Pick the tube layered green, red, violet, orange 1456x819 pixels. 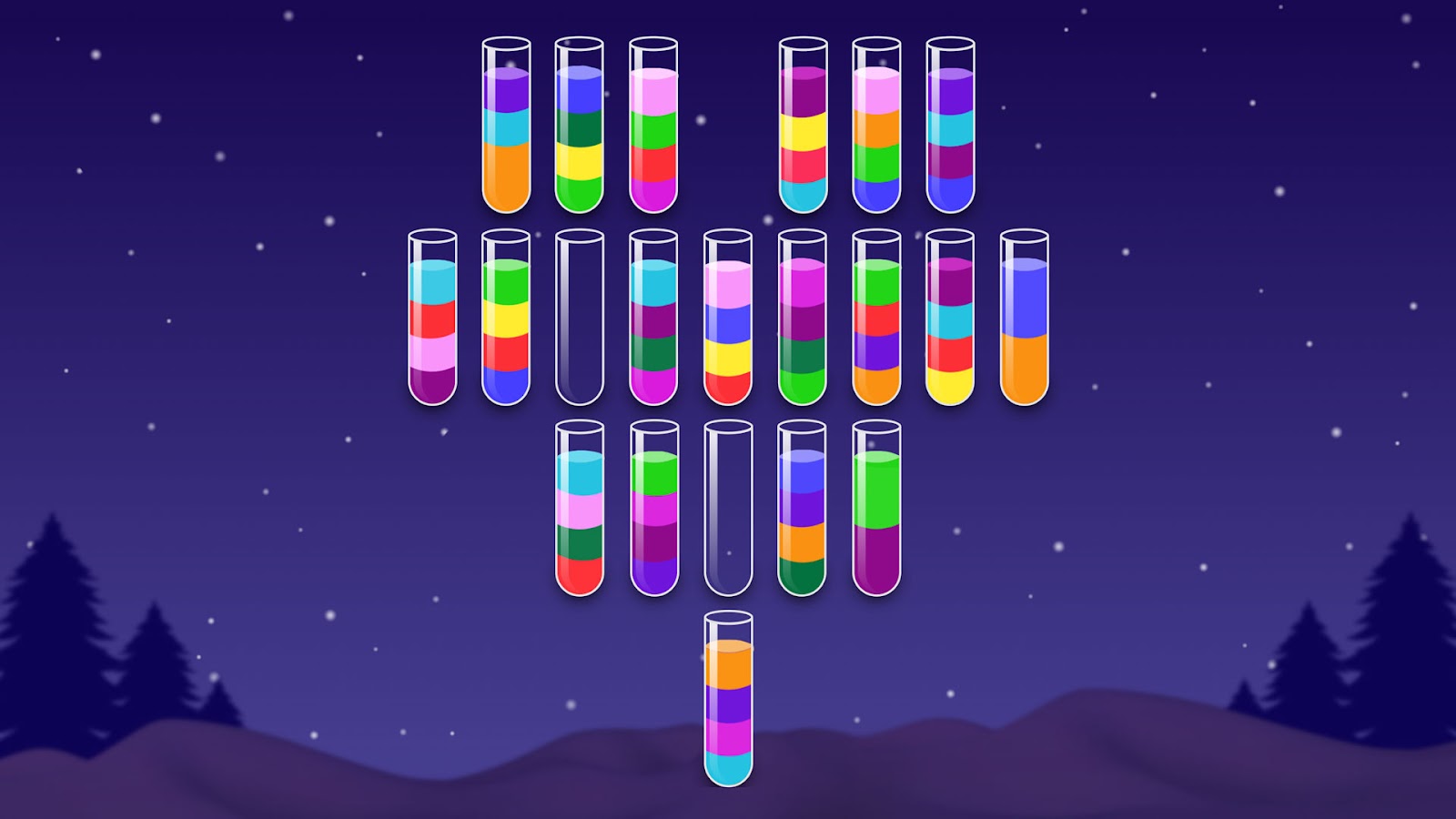click(x=876, y=318)
